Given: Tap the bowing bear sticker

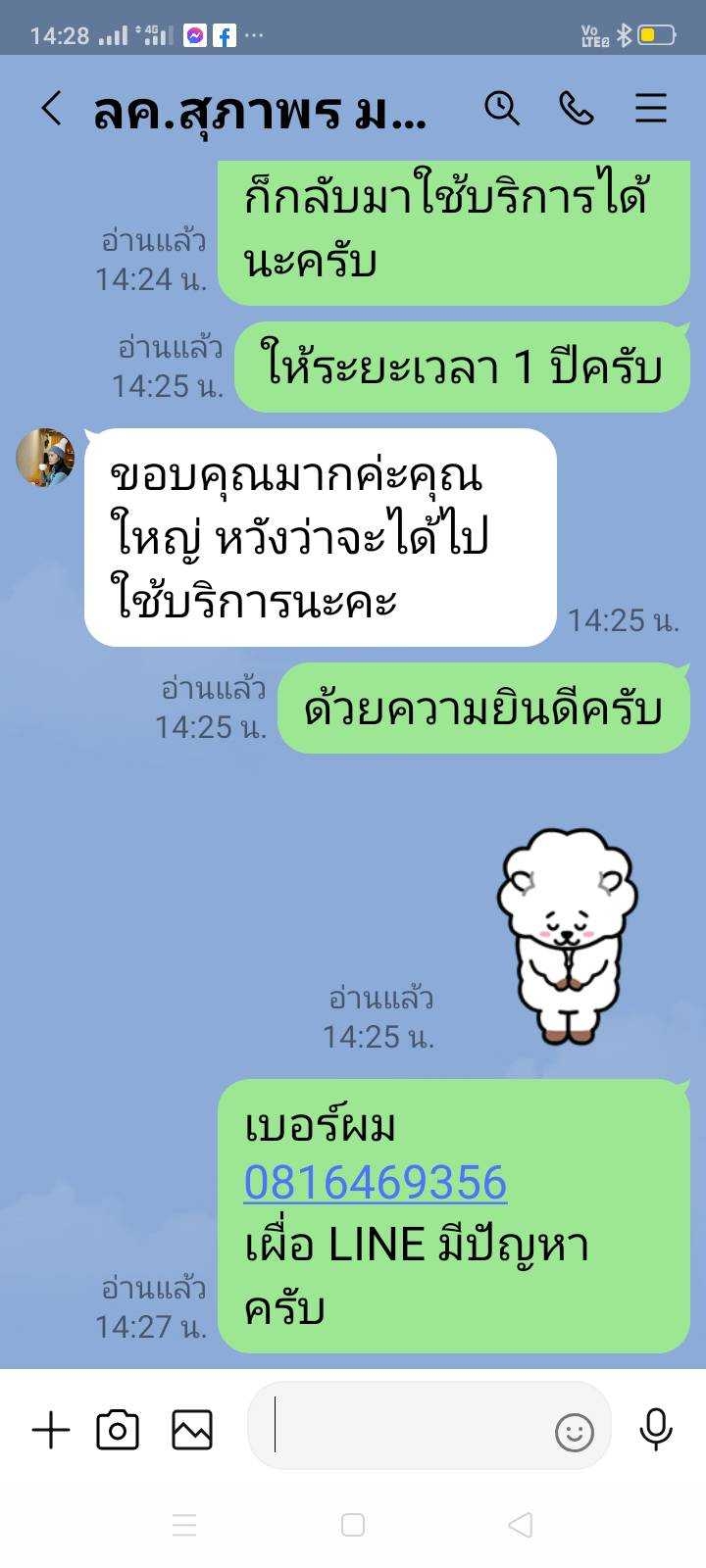Looking at the screenshot, I should pos(567,936).
